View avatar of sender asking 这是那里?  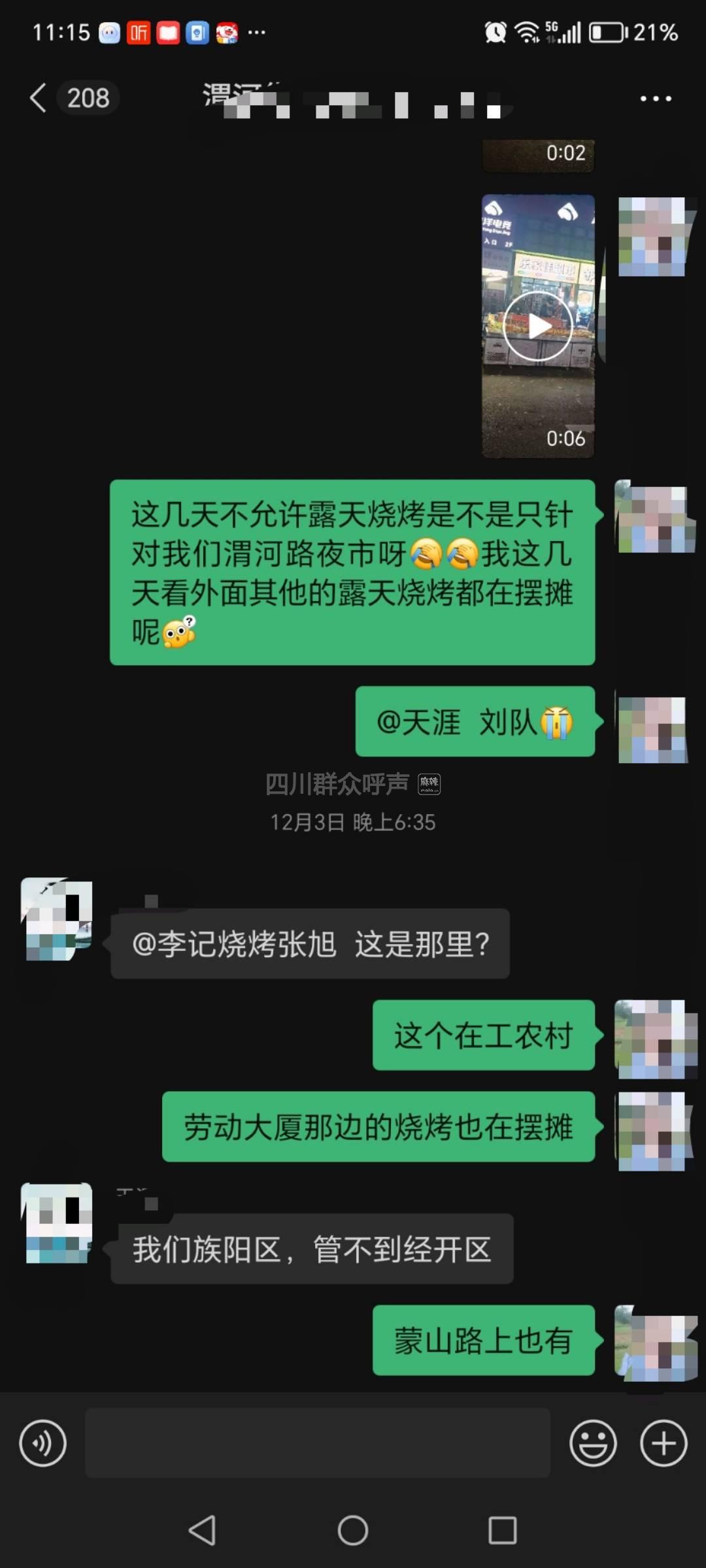point(57,920)
